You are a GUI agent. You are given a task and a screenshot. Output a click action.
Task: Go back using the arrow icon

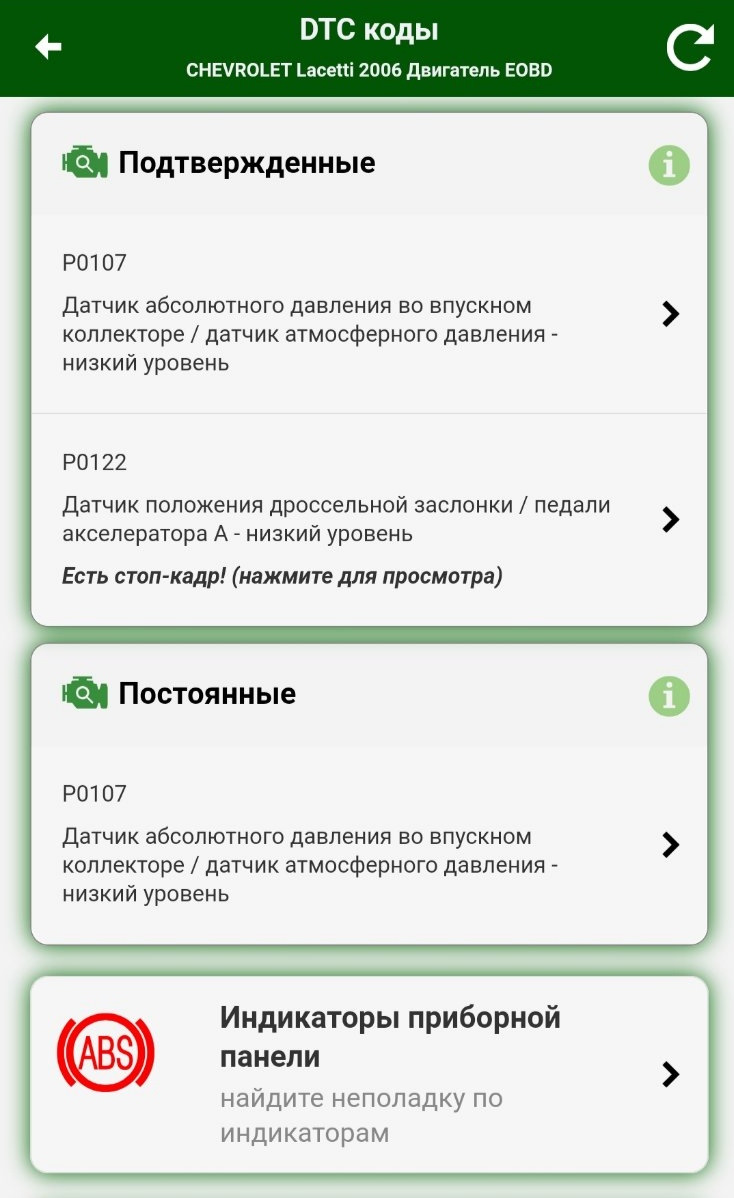[48, 47]
